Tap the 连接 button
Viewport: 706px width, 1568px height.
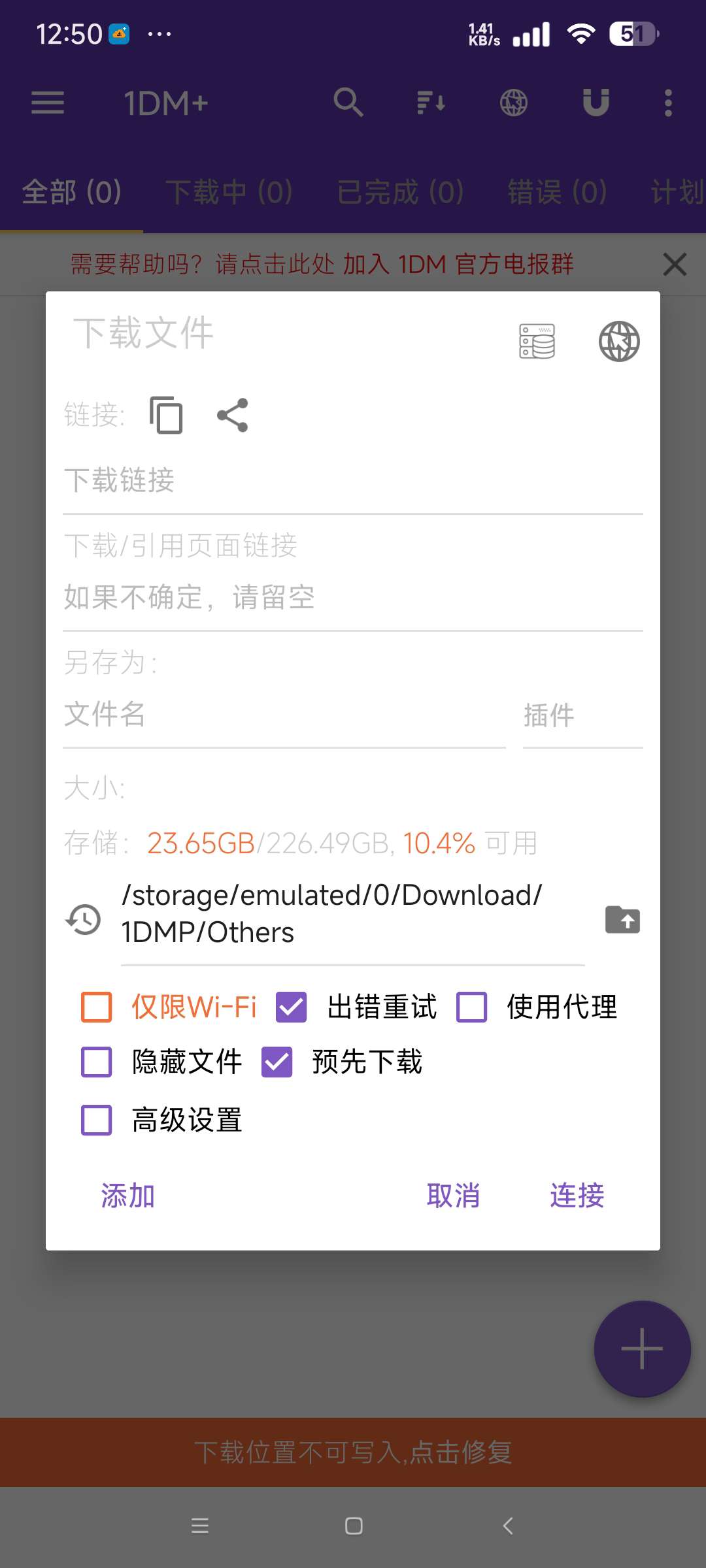(577, 1196)
